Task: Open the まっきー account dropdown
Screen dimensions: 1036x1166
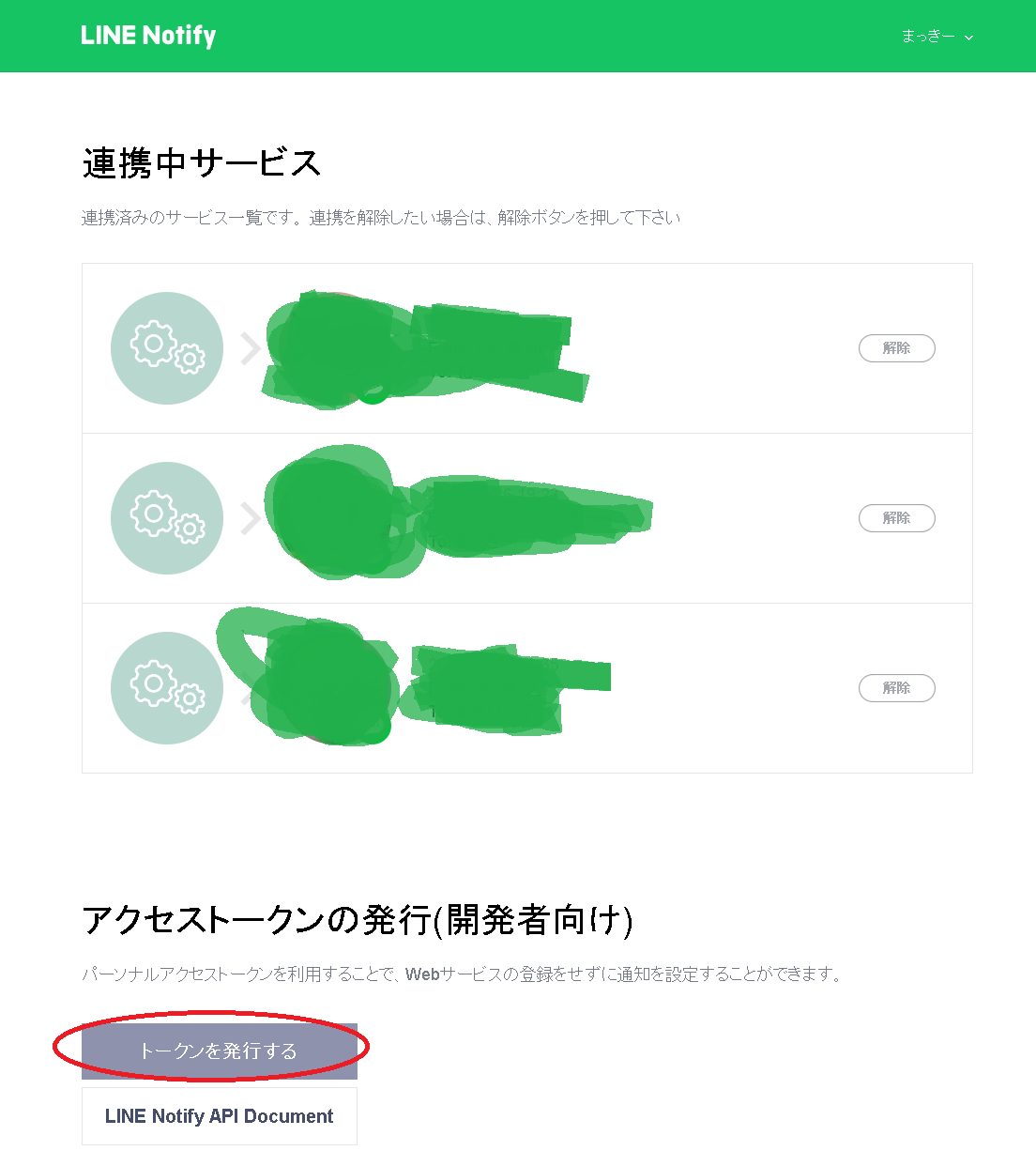Action: click(937, 37)
